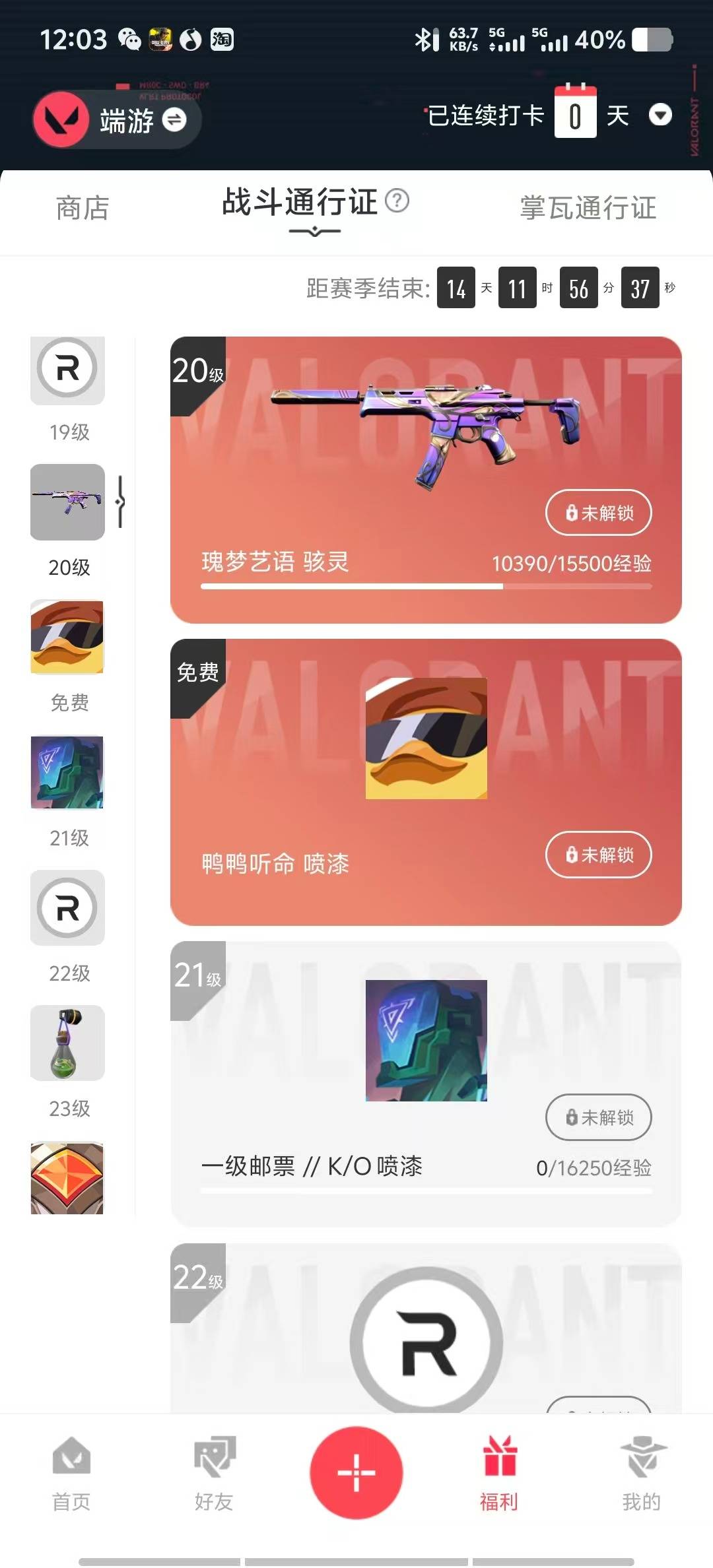The image size is (713, 1568).
Task: Tap 未解锁 on the 瑰梦艺语 骇灵 card
Action: click(x=598, y=513)
